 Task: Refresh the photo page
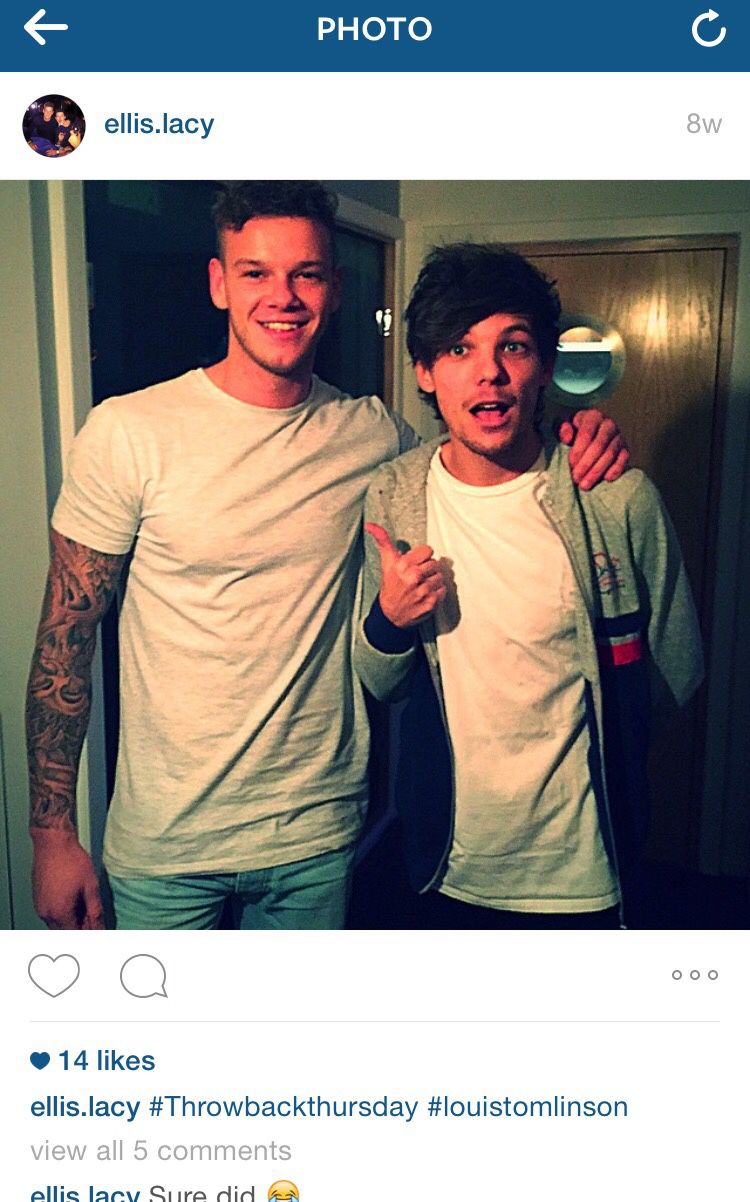[708, 29]
